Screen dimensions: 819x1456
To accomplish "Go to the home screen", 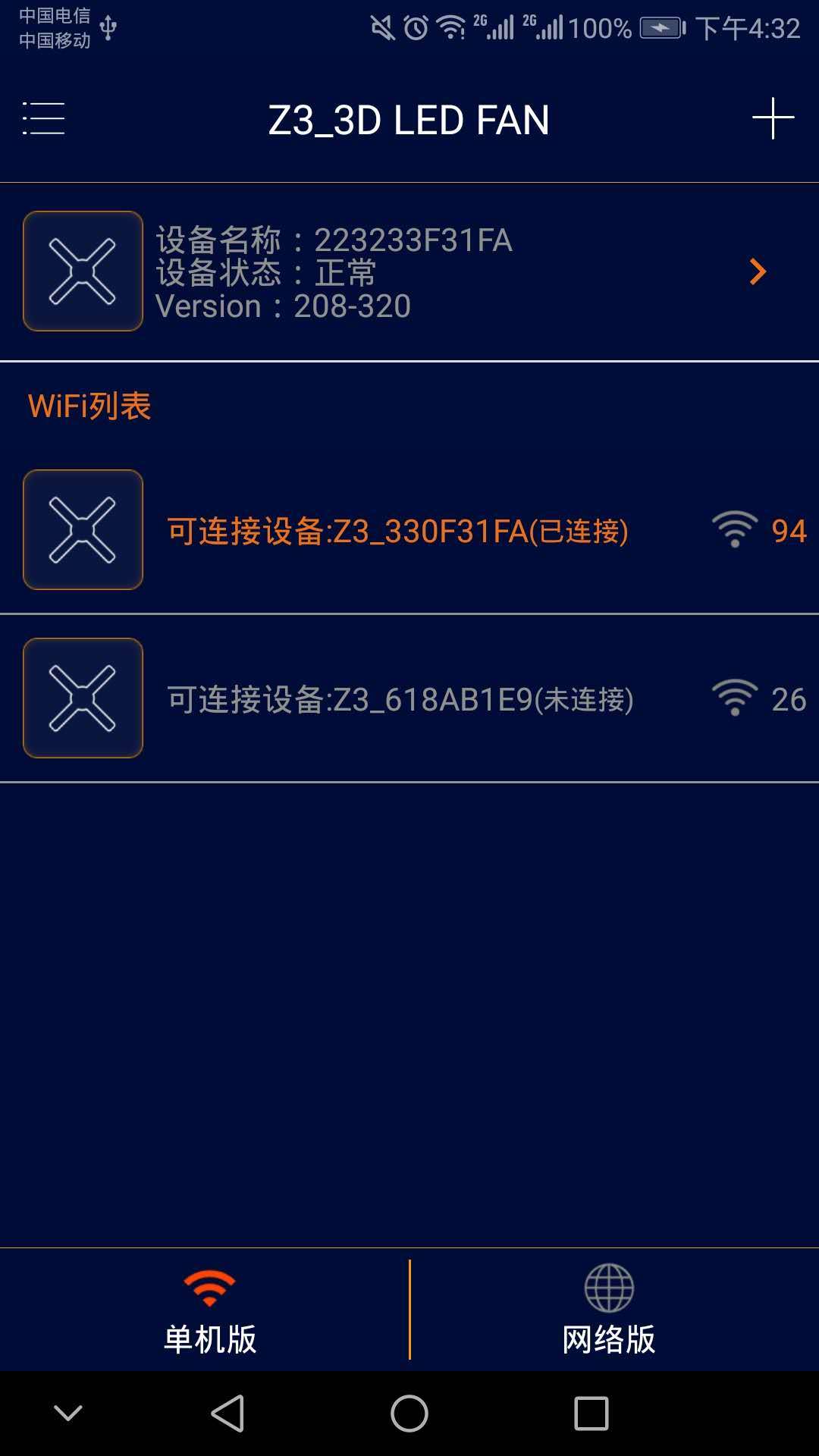I will [409, 1414].
